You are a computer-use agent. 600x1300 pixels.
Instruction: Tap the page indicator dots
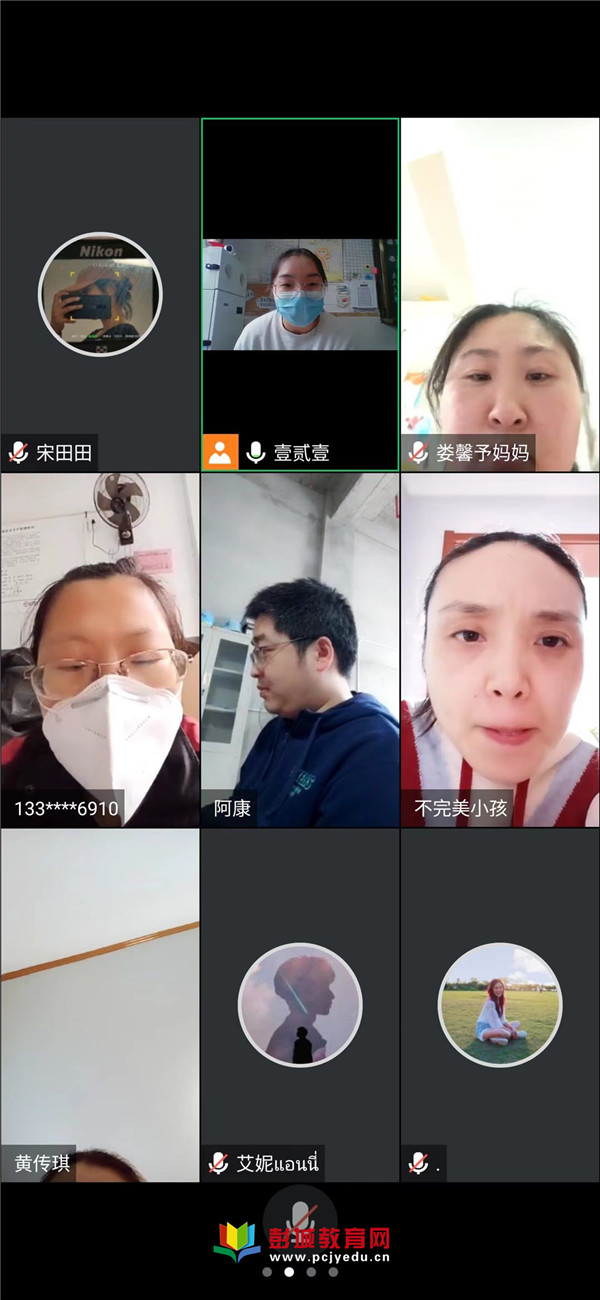[300, 1272]
